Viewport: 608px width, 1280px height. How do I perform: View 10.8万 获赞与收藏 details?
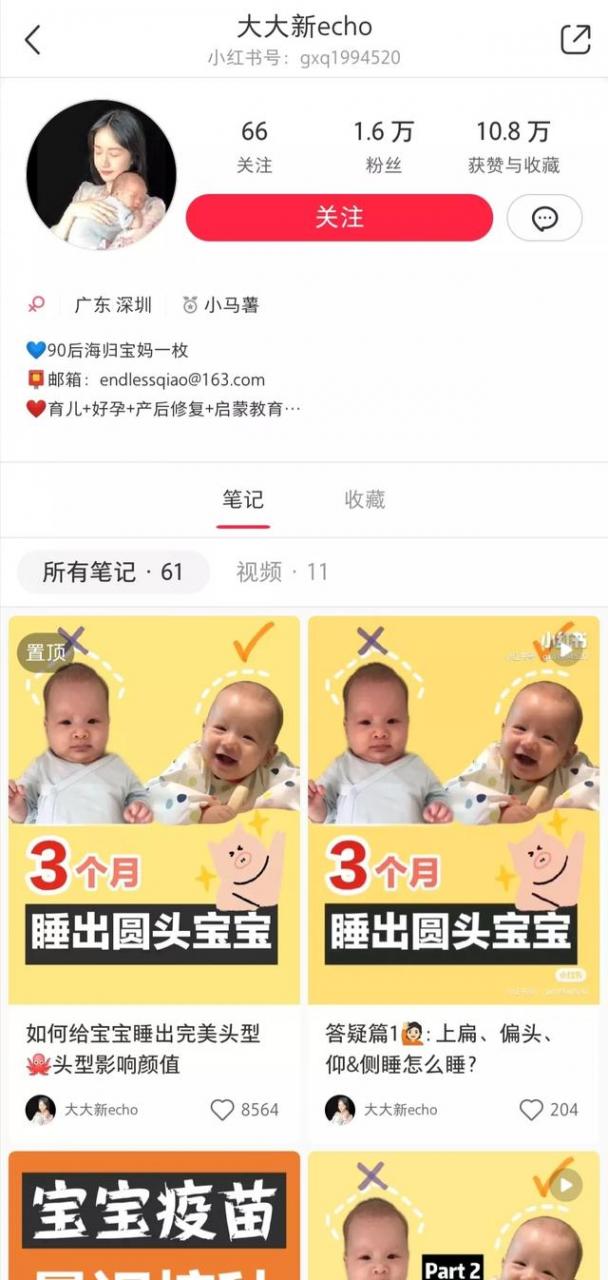click(x=513, y=147)
